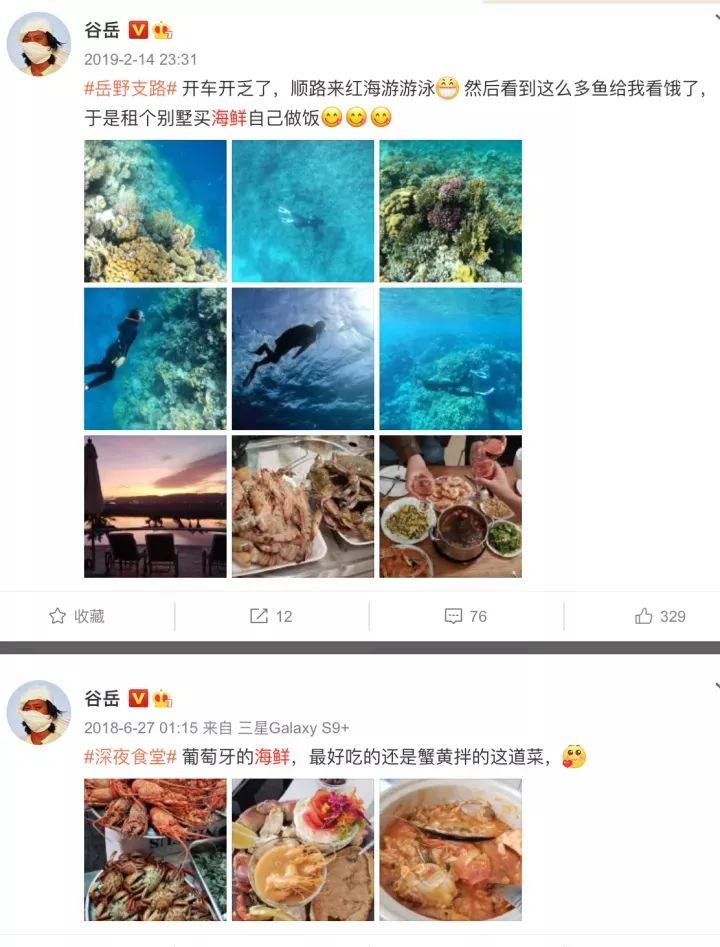720x947 pixels.
Task: Open the crab roe stew photo
Action: pos(450,850)
